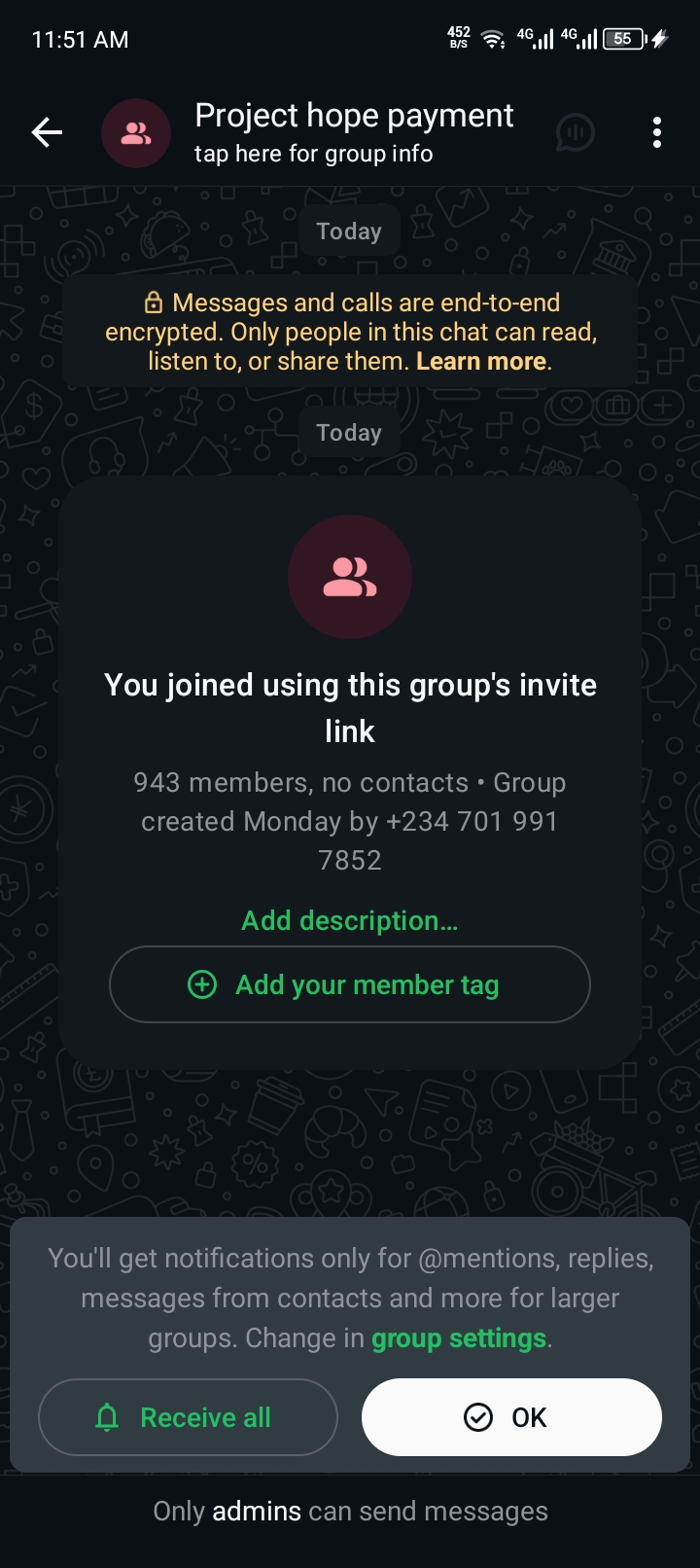
Task: Go back from the group chat
Action: 47,132
